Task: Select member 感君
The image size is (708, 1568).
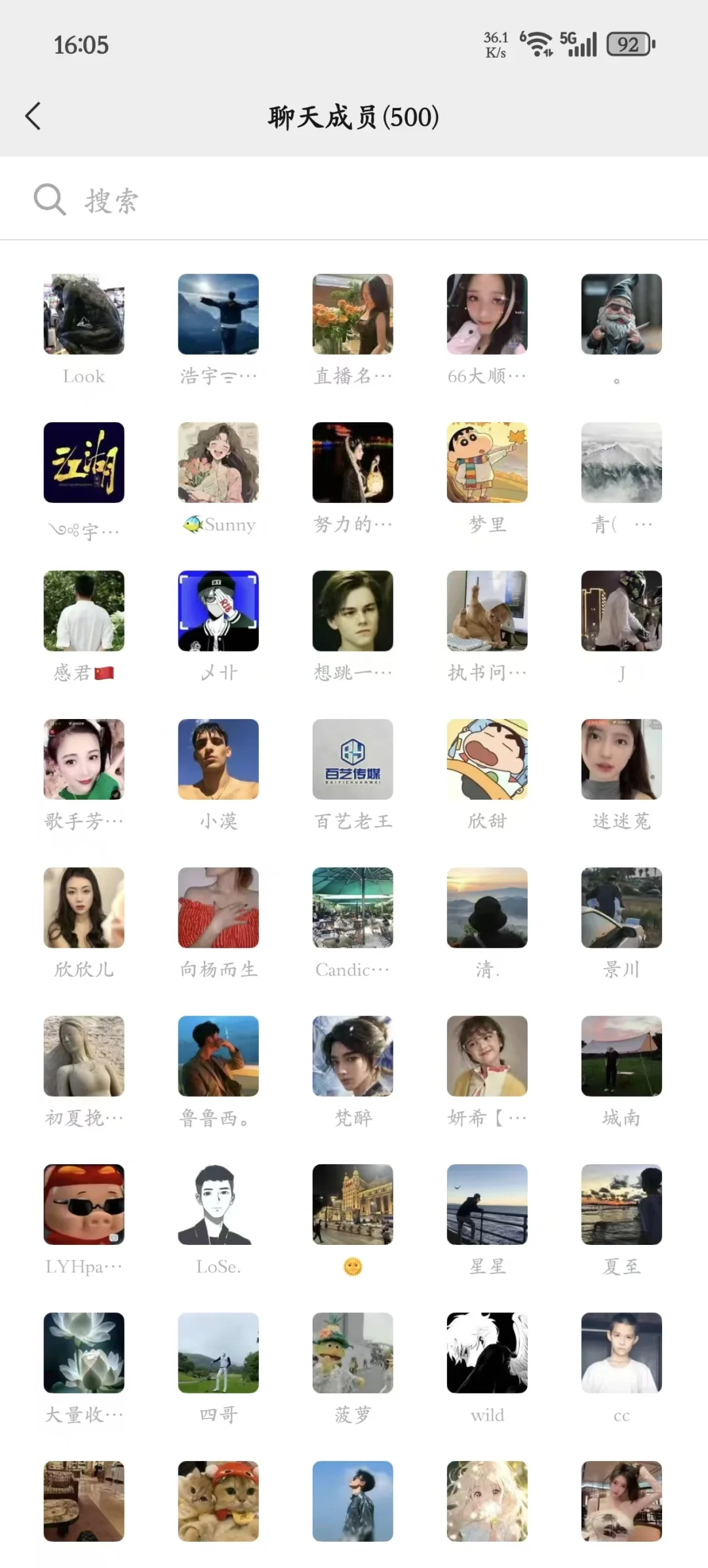Action: tap(84, 610)
